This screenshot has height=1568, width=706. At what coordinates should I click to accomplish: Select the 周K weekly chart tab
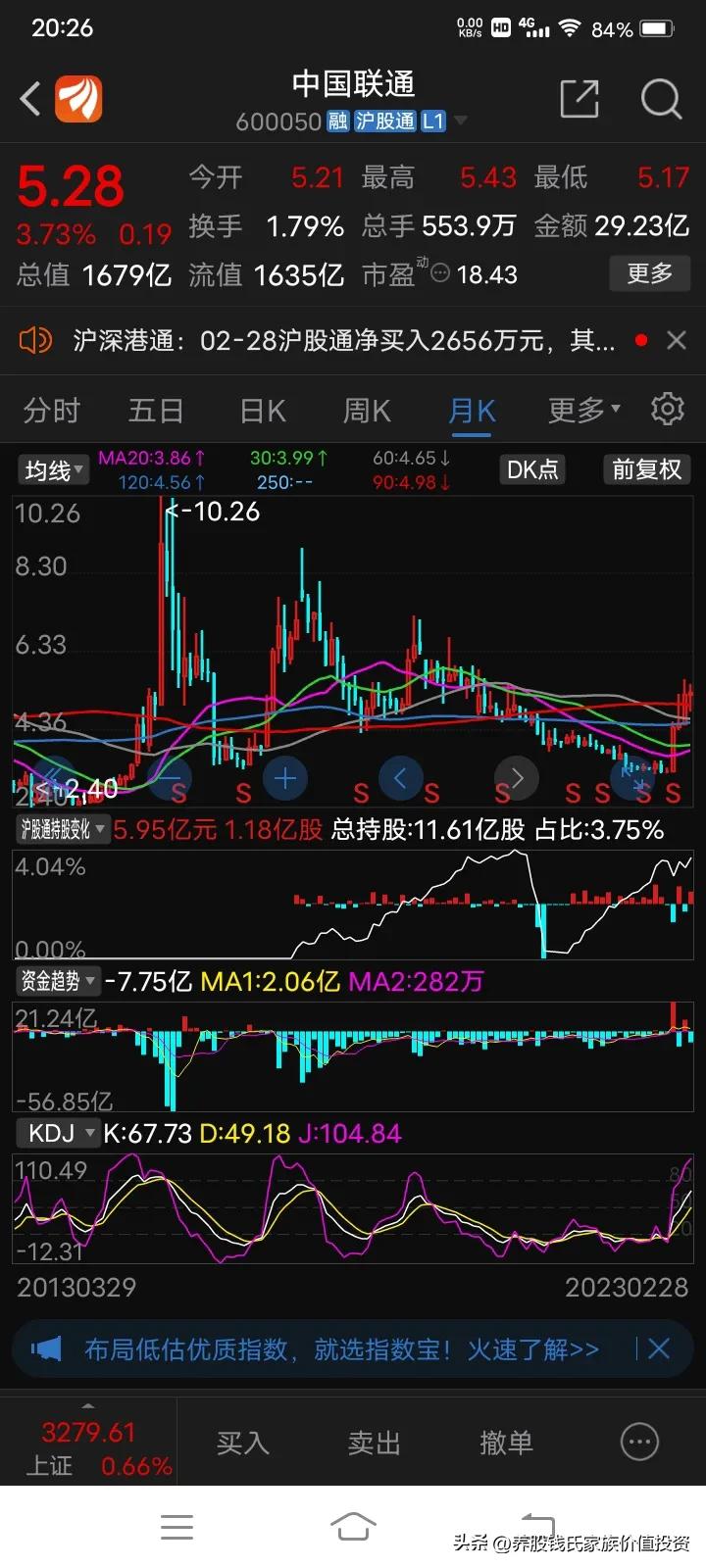point(365,410)
